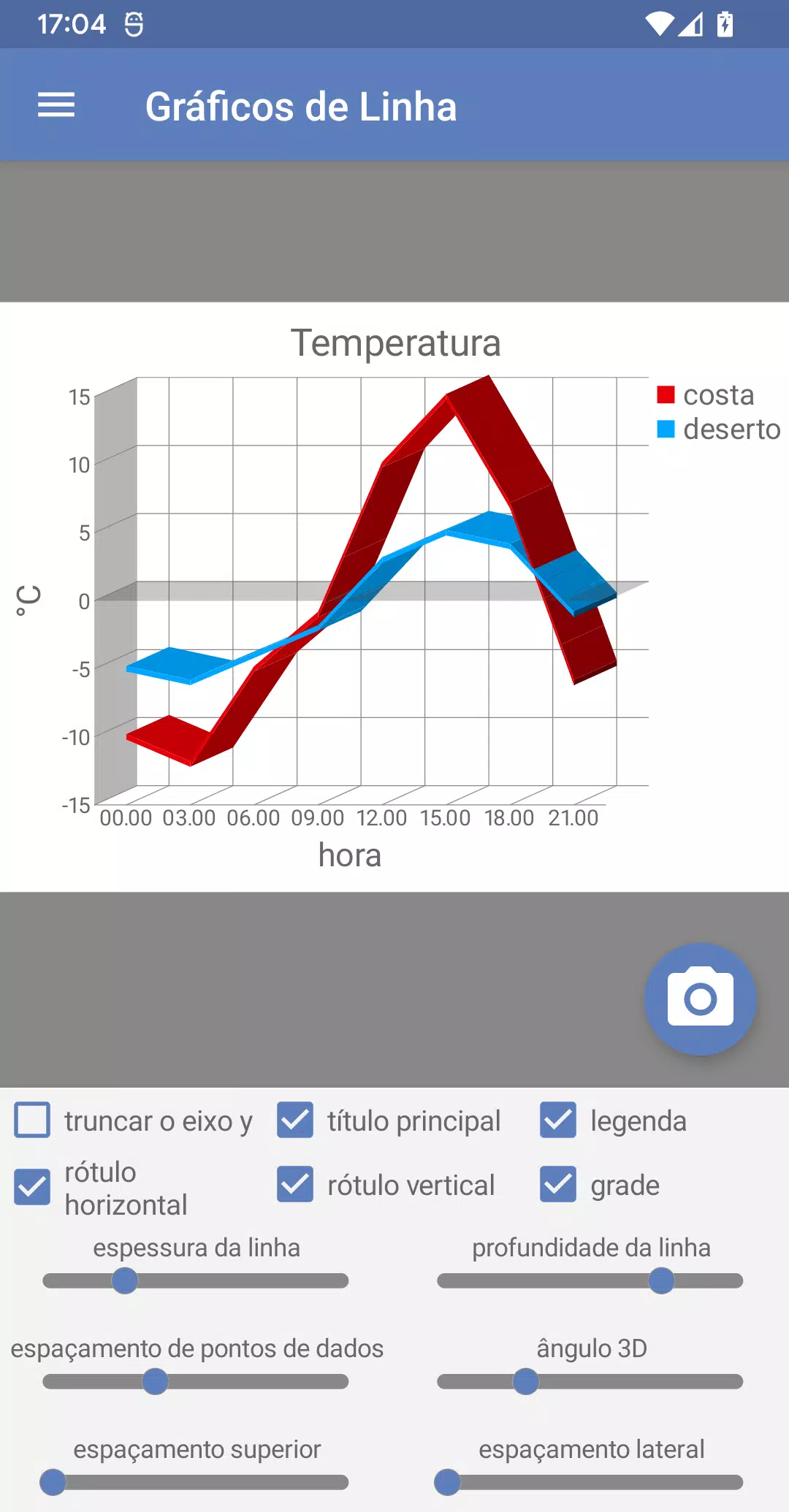Tap the espaçamento de pontos de dados slider
This screenshot has width=789, height=1512.
coord(196,1381)
